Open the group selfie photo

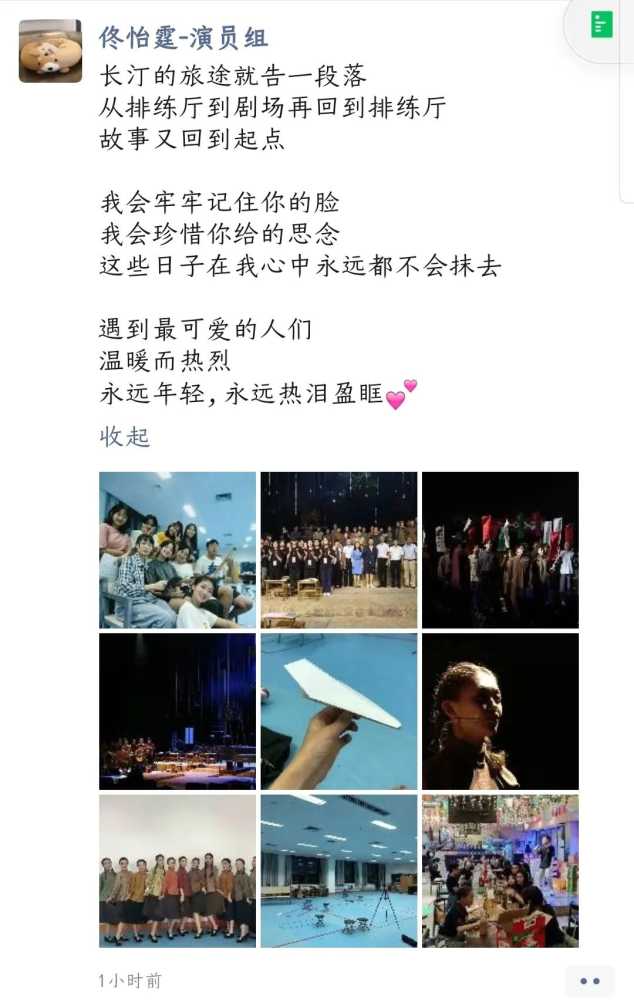pos(177,550)
